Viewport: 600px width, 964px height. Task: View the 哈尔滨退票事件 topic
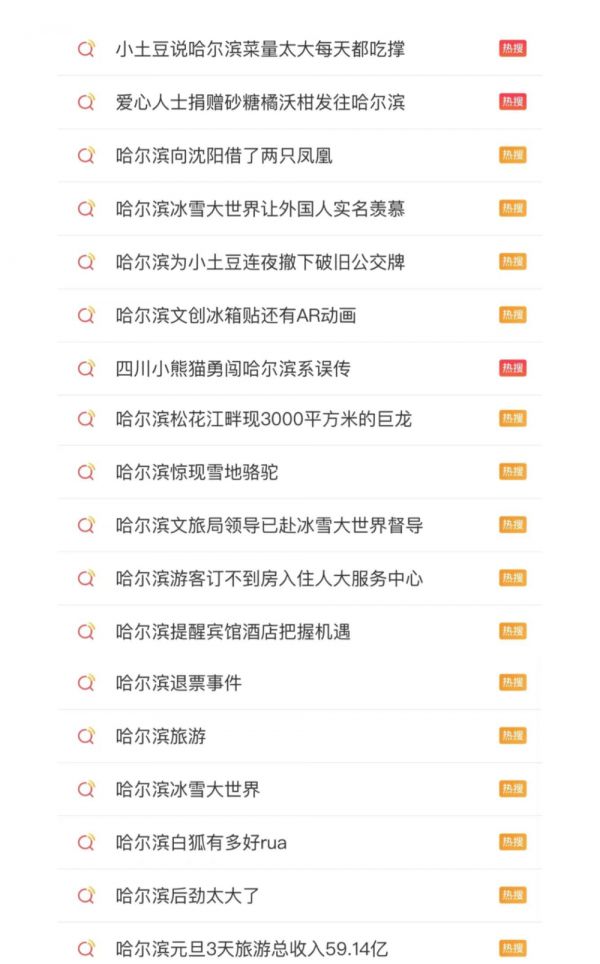point(178,683)
